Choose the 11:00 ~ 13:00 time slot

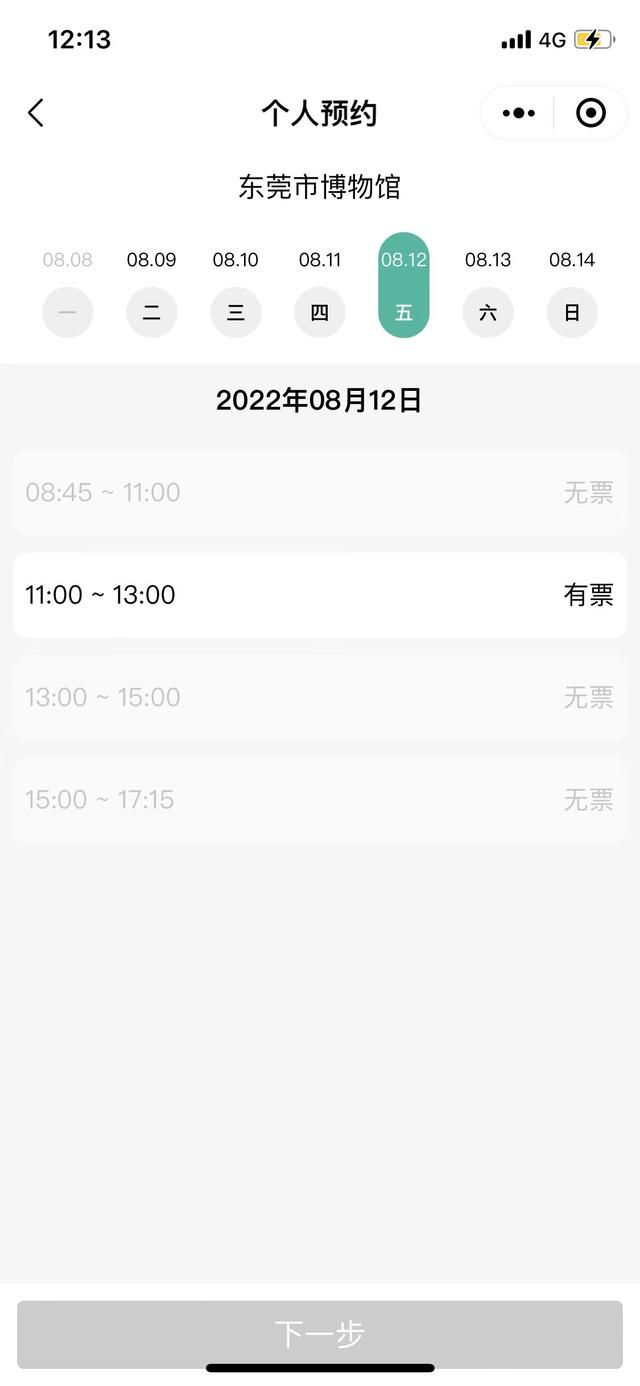click(x=320, y=595)
